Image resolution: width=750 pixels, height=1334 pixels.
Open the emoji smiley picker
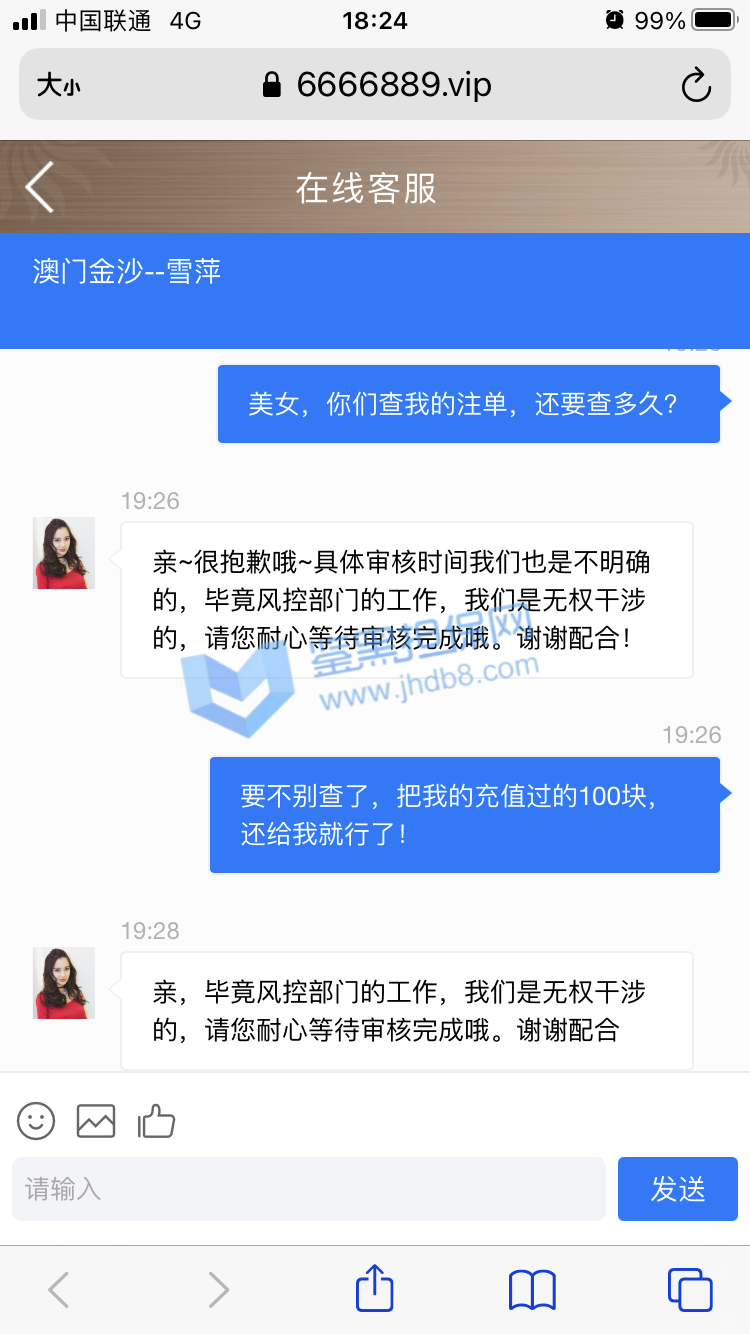36,1121
